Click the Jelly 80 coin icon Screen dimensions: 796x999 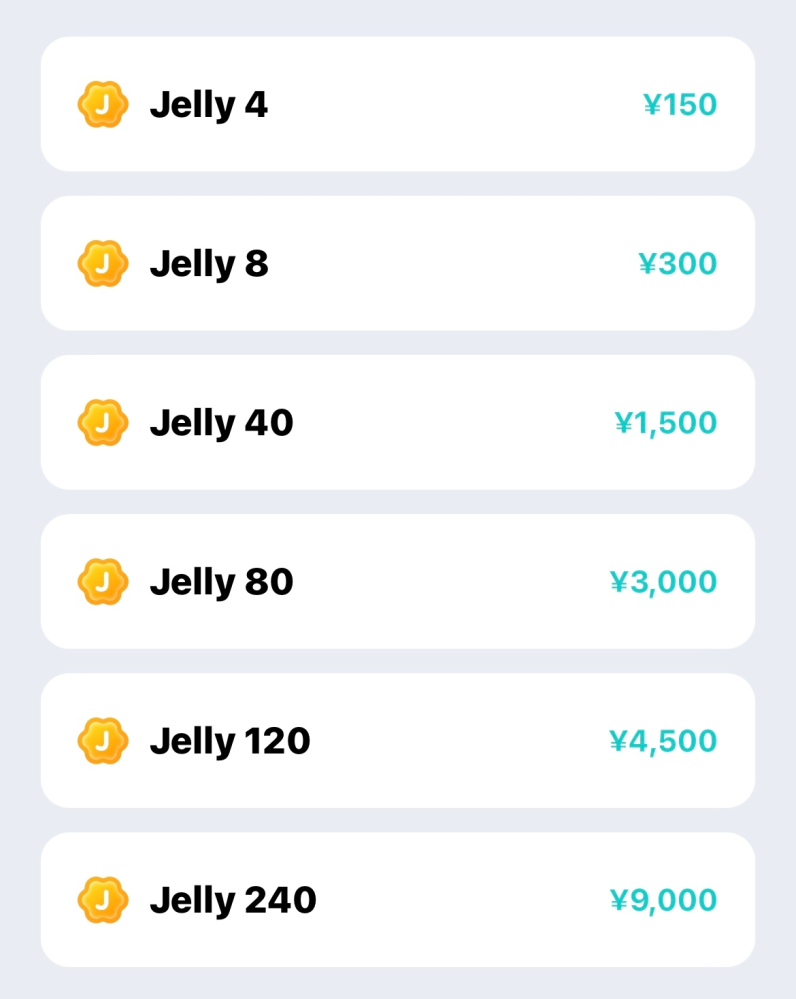(102, 581)
